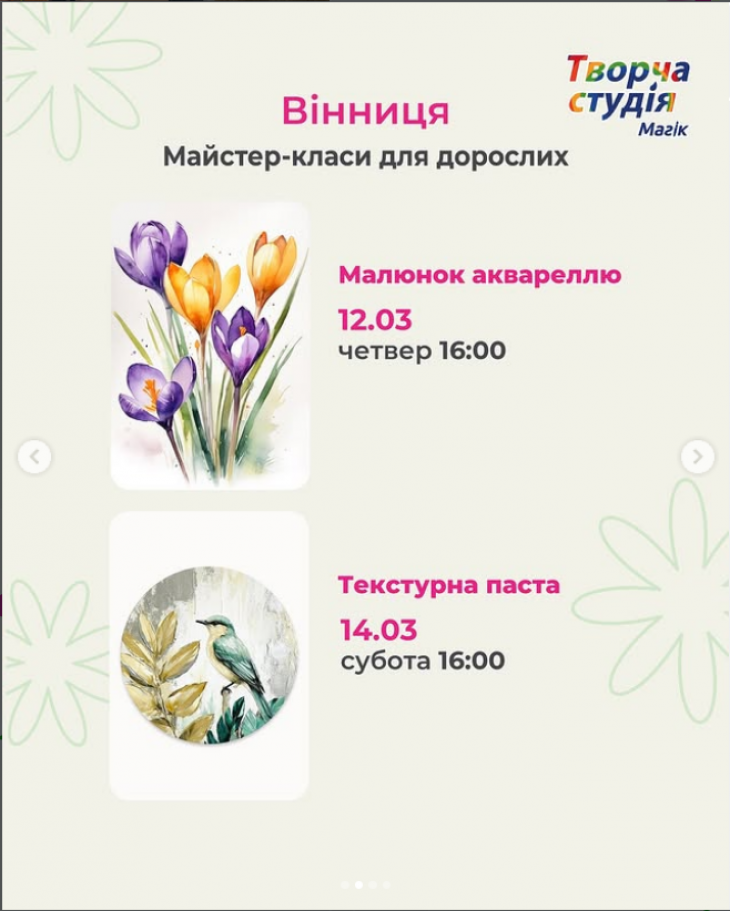Go to the next carousel slide

click(697, 457)
